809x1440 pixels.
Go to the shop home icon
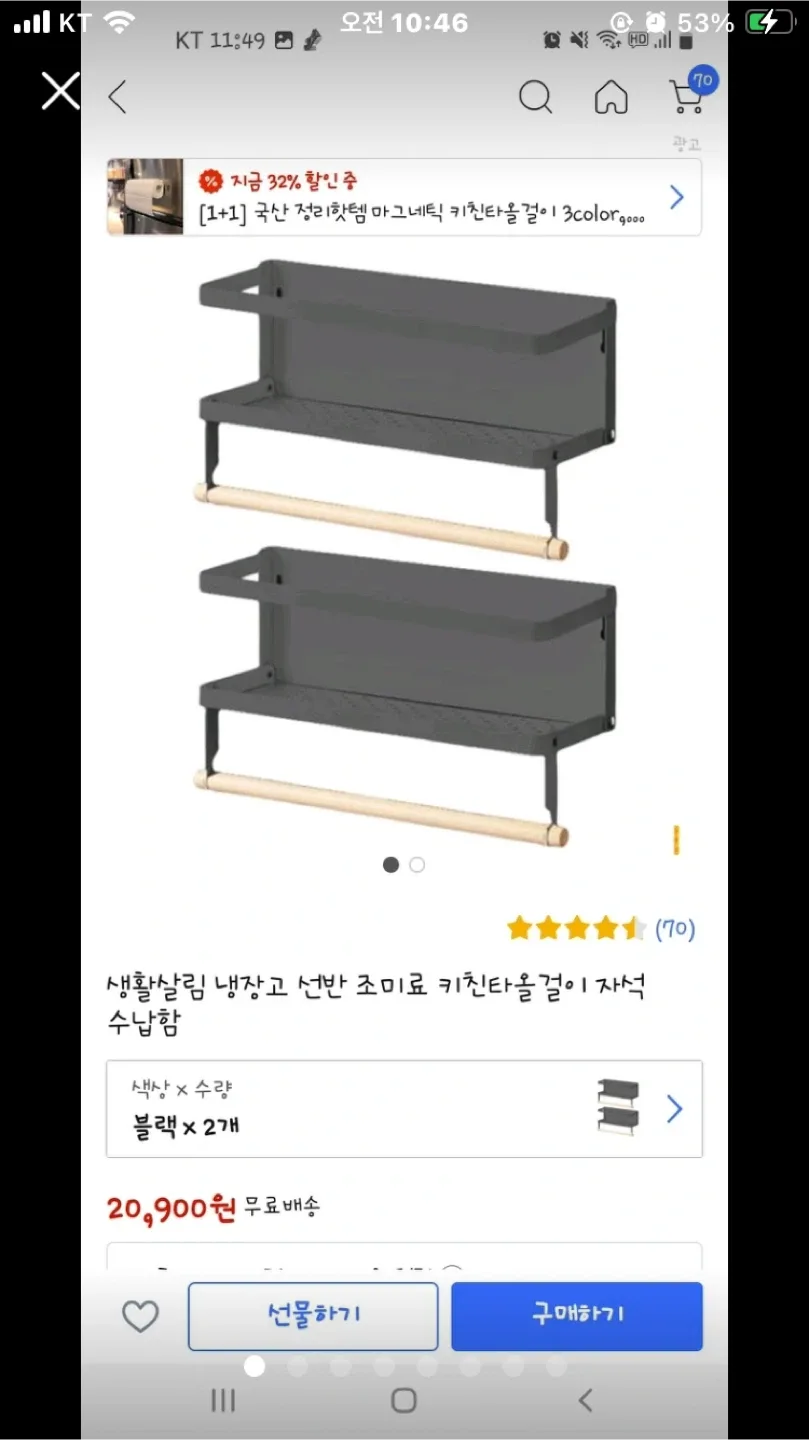tap(611, 97)
